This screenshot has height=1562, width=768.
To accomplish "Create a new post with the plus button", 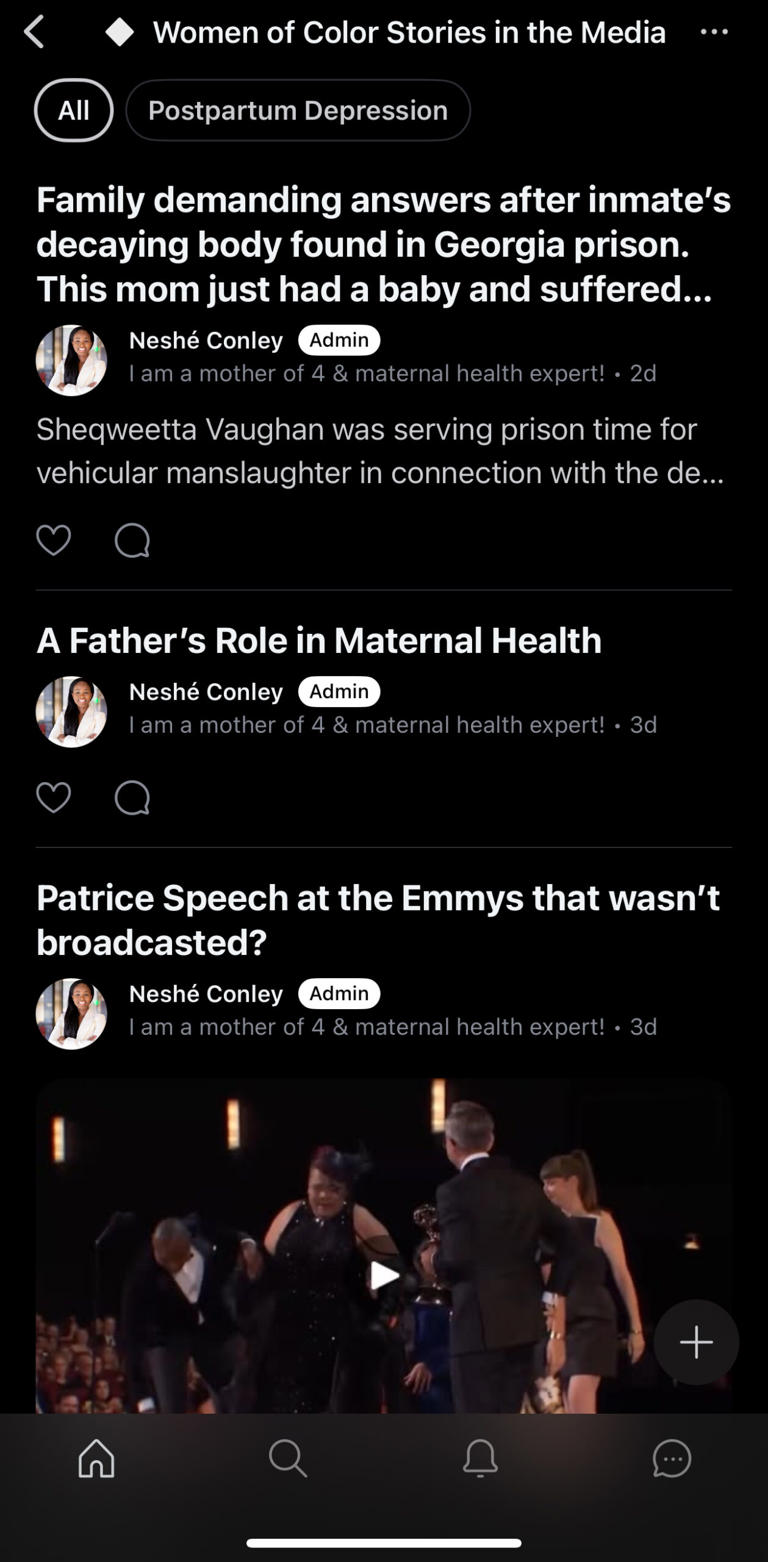I will click(696, 1342).
